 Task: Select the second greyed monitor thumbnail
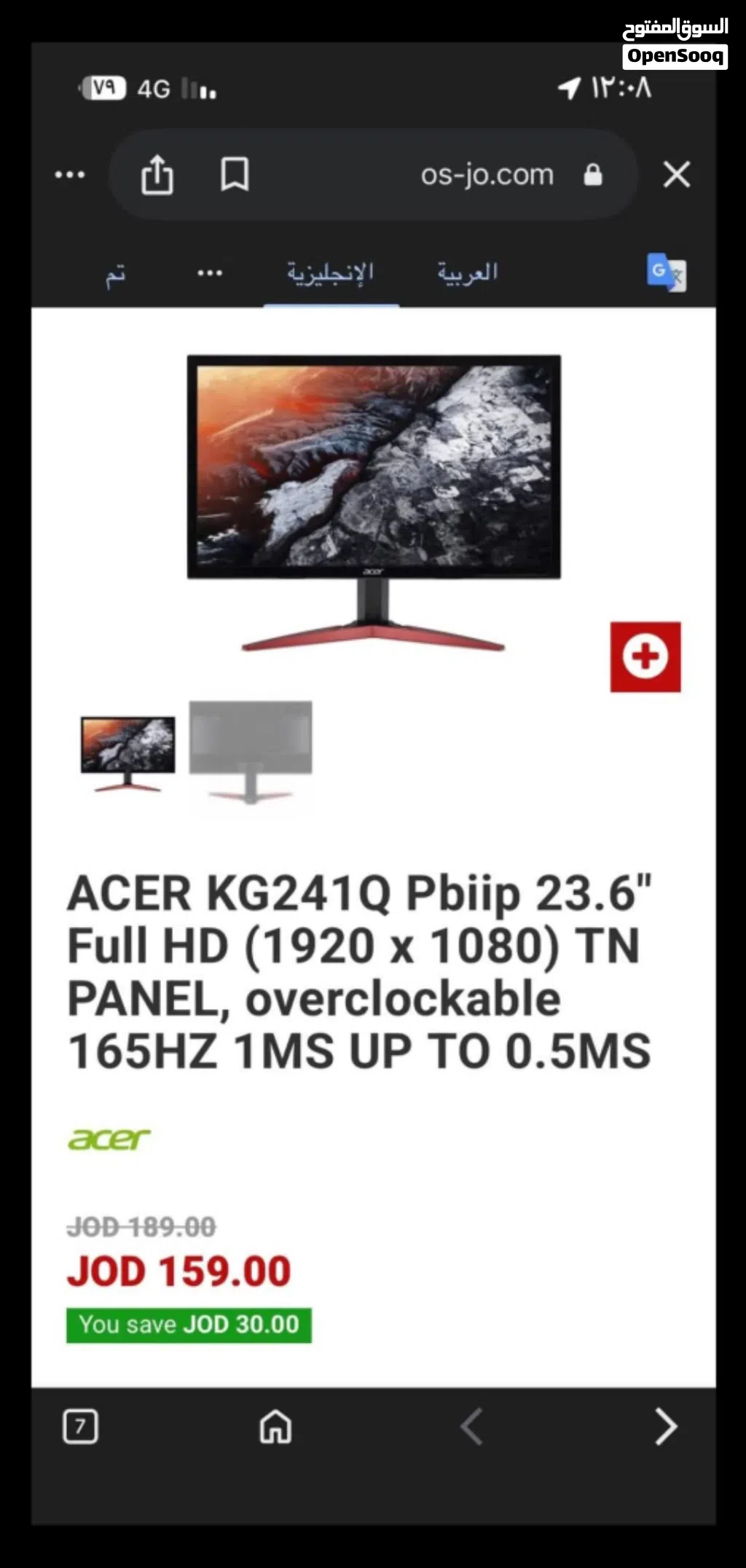[x=251, y=752]
